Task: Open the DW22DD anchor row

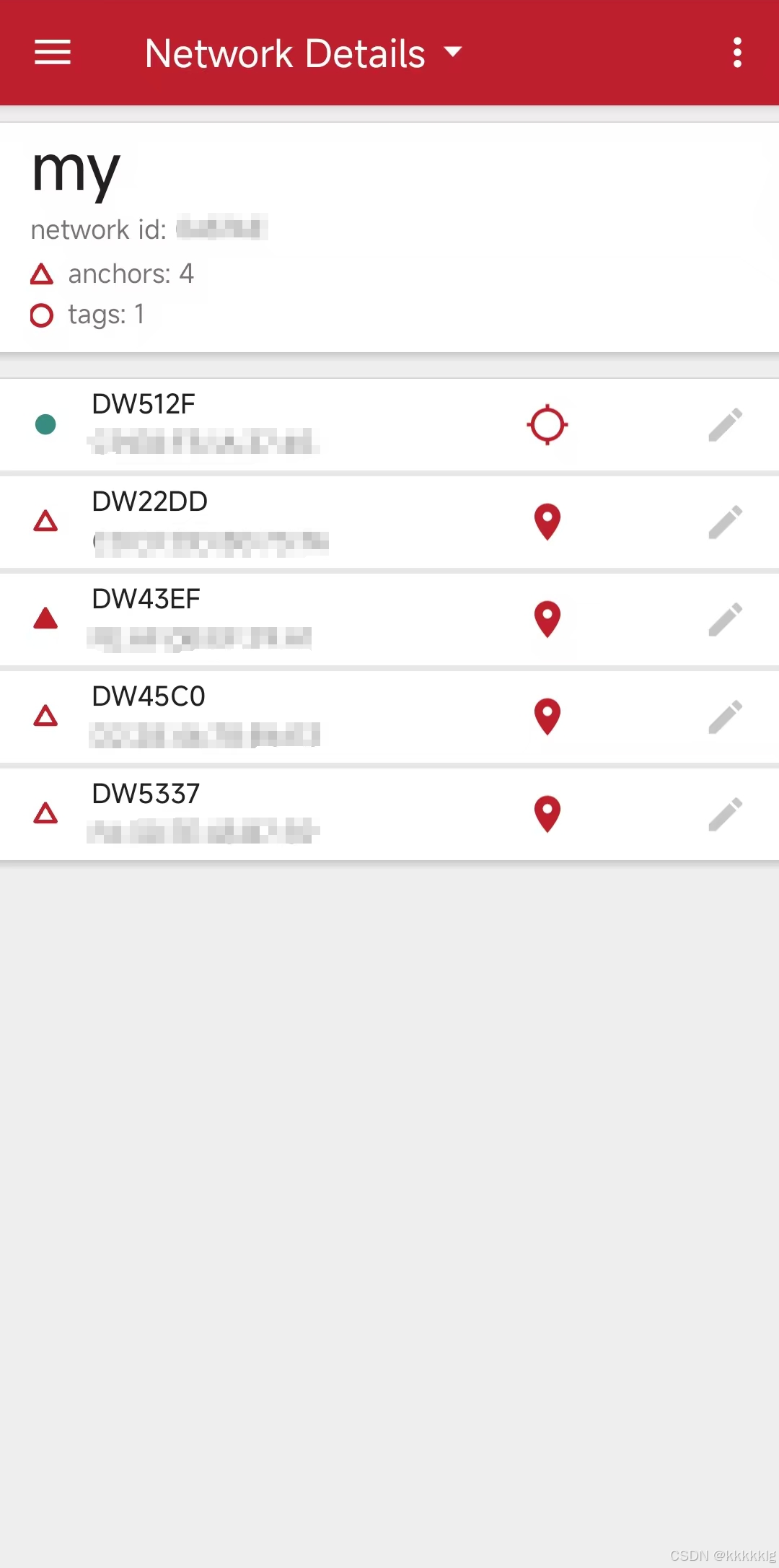Action: (x=216, y=521)
